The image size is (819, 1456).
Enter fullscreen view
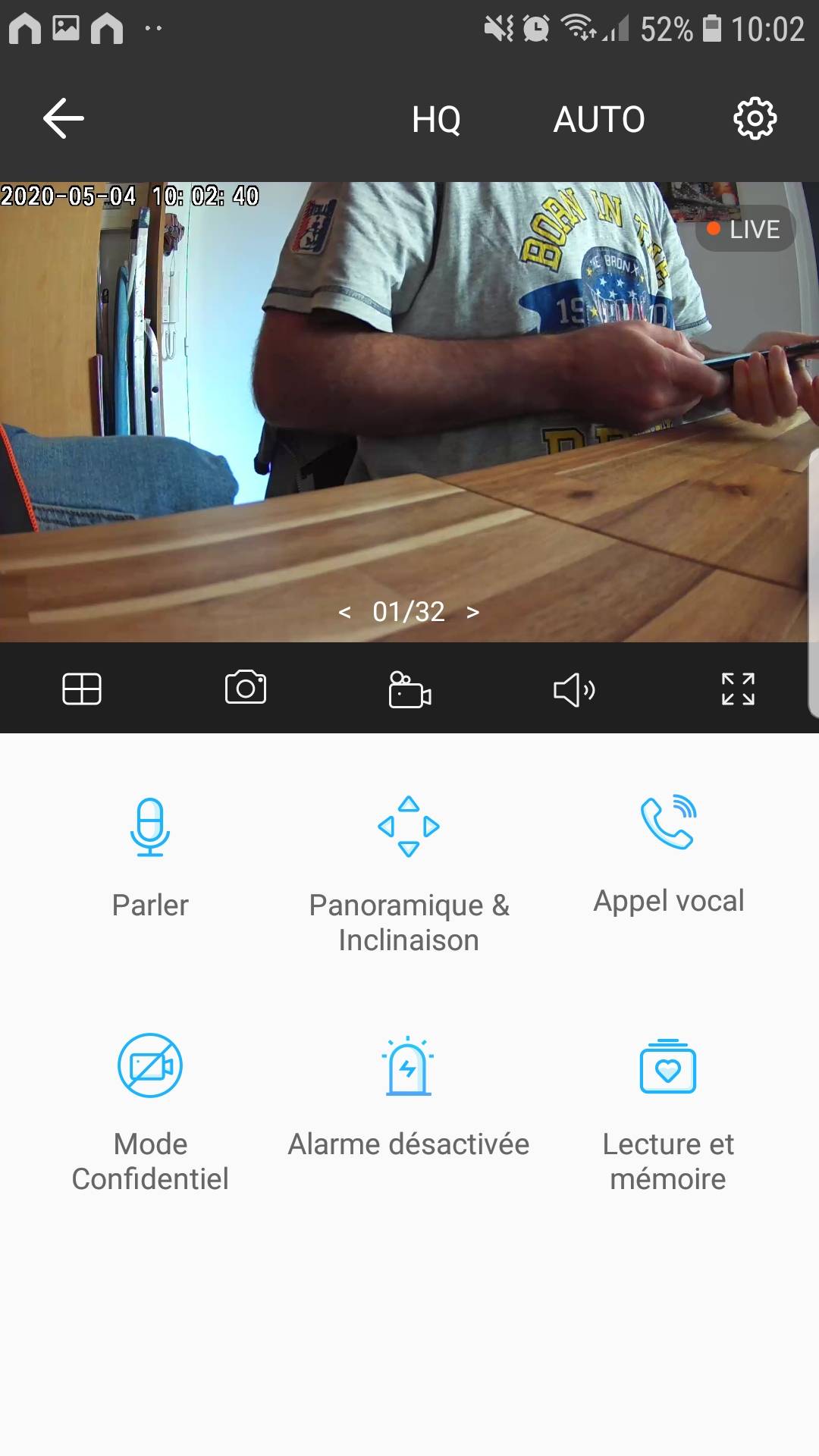[x=738, y=689]
